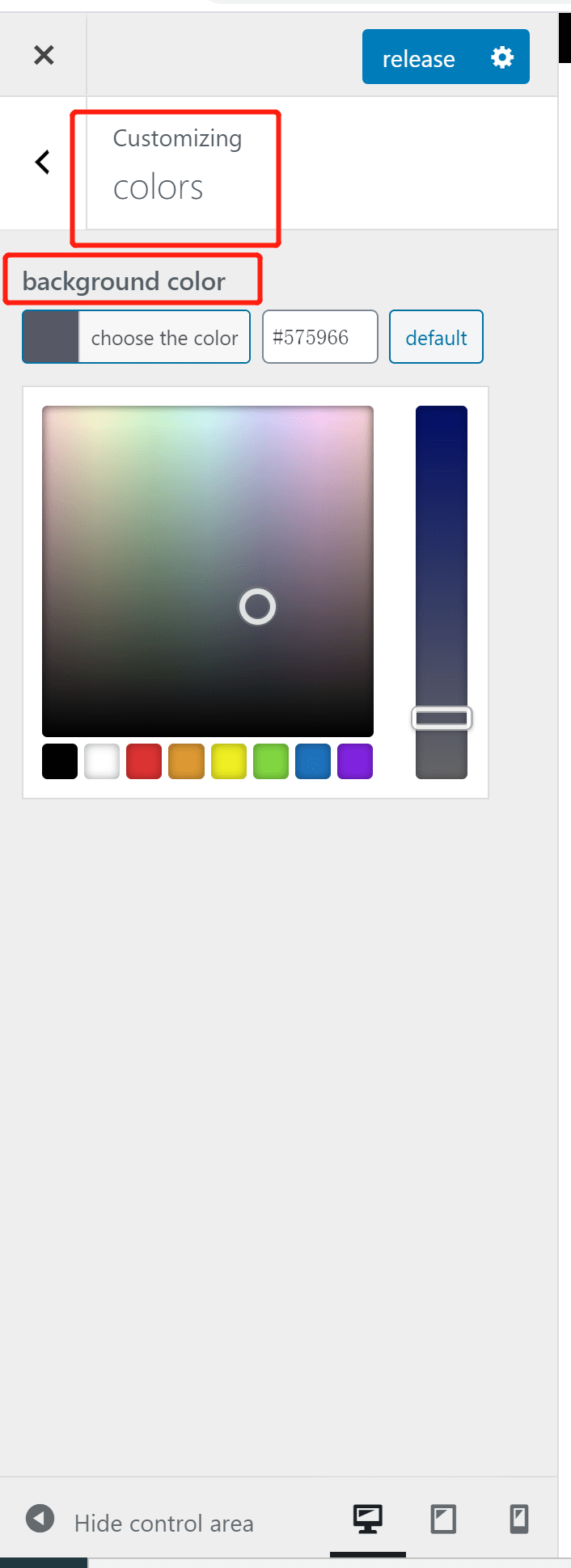
Task: Tap the release button
Action: [x=418, y=58]
